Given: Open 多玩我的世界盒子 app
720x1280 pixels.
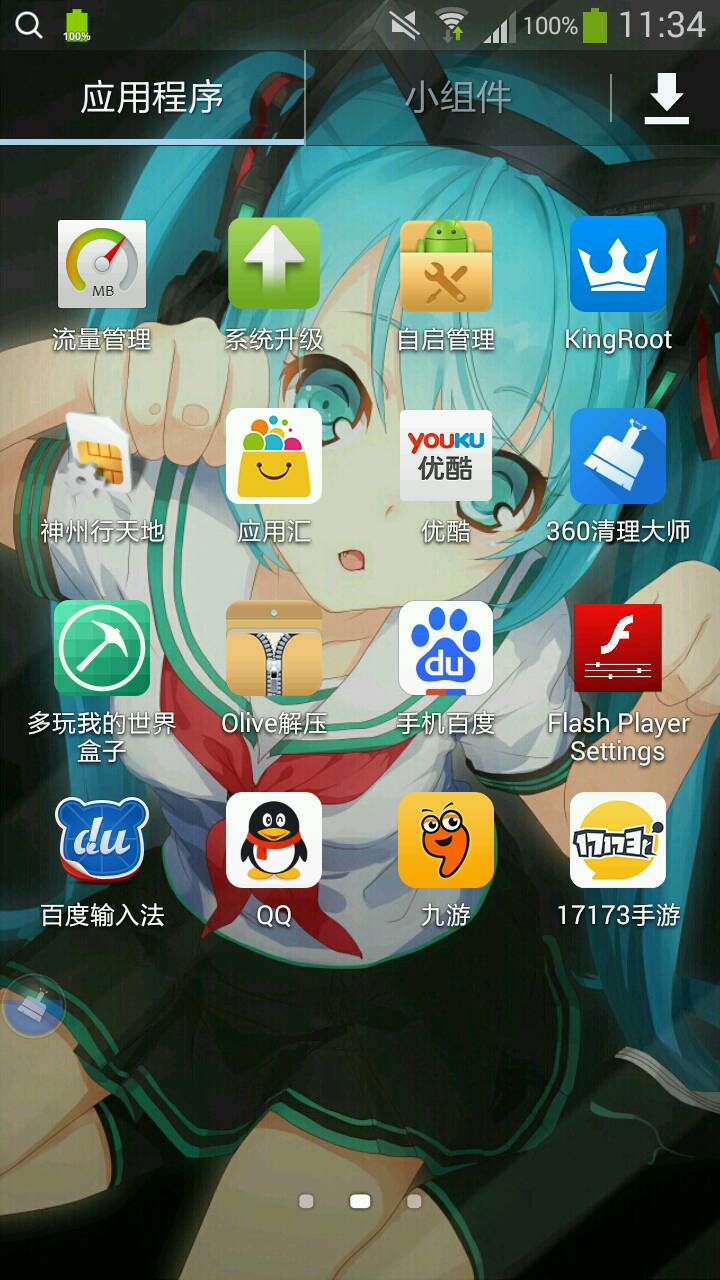Looking at the screenshot, I should click(x=102, y=648).
